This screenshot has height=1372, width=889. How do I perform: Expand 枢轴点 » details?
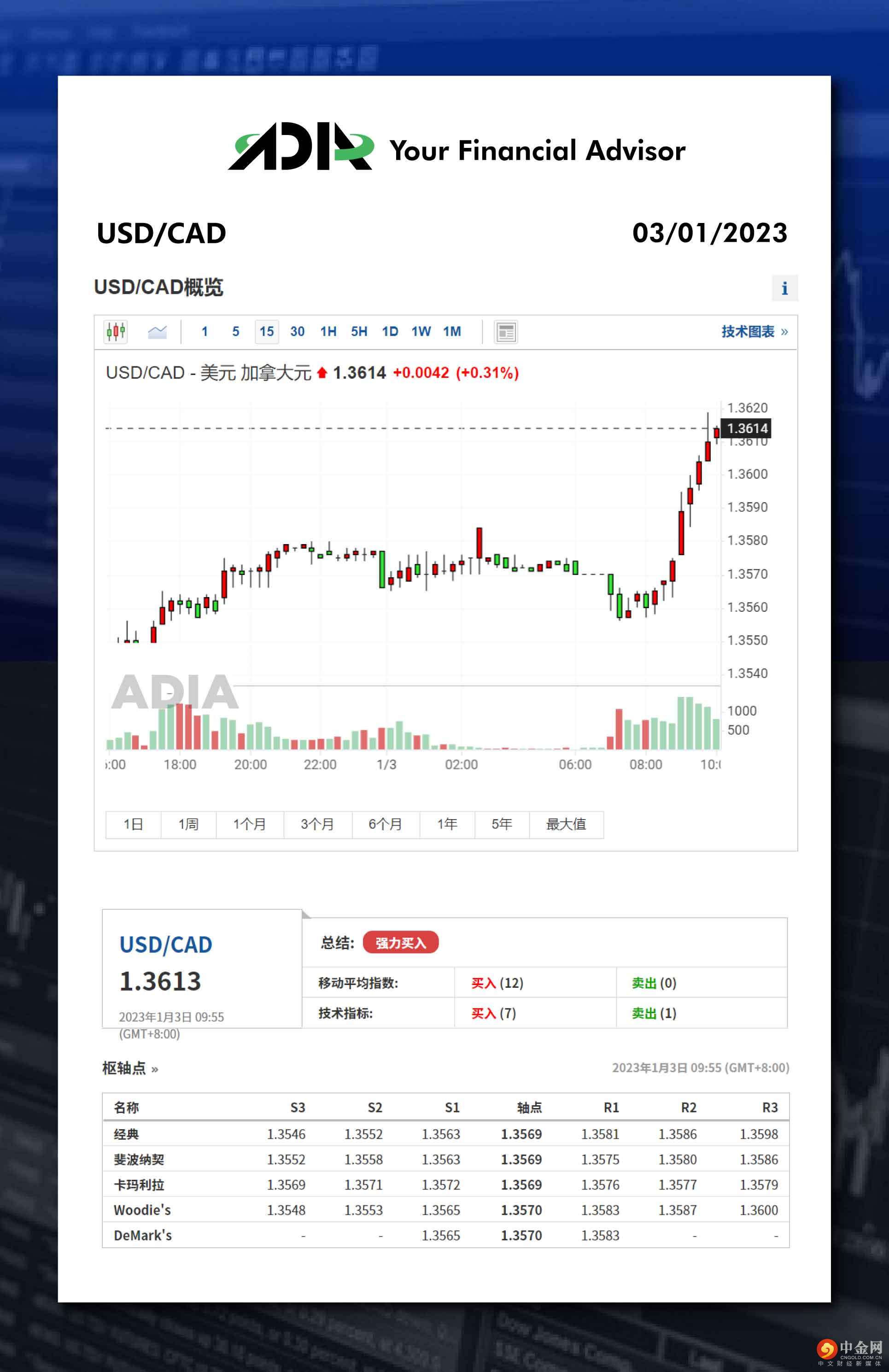(x=130, y=1067)
